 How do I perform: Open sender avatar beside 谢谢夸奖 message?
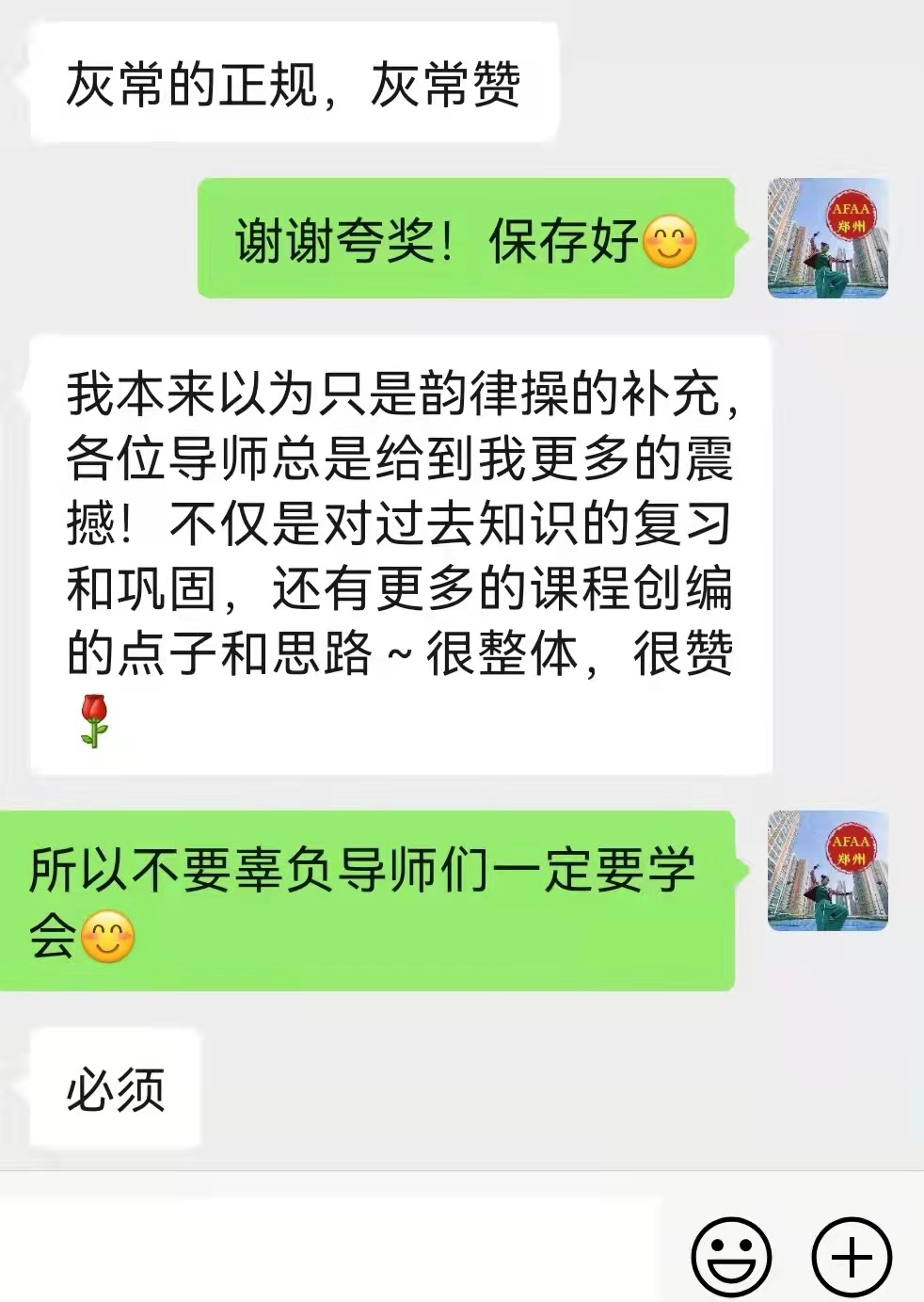tap(827, 238)
